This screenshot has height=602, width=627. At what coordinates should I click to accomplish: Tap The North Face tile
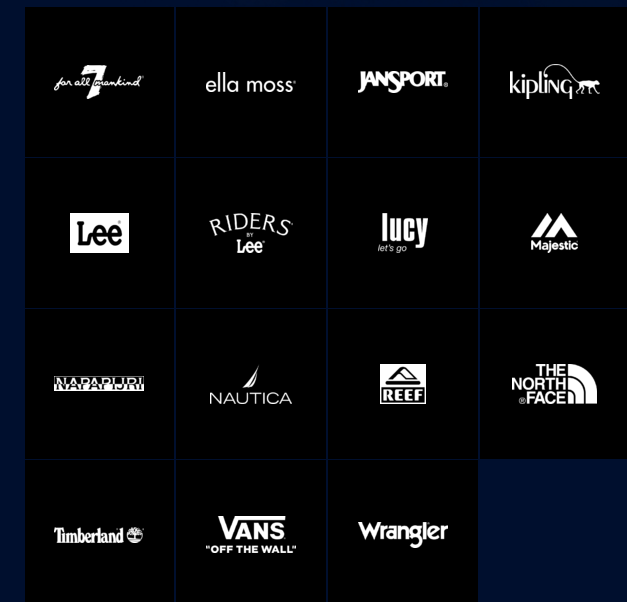pos(553,384)
